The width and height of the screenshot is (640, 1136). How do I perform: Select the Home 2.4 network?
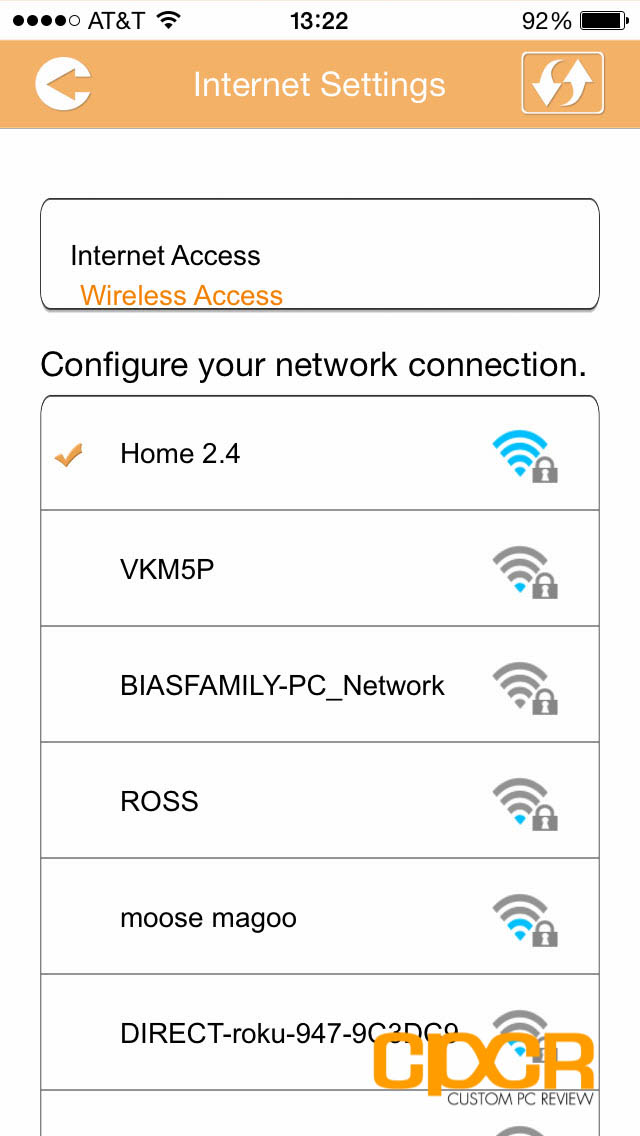coord(320,454)
